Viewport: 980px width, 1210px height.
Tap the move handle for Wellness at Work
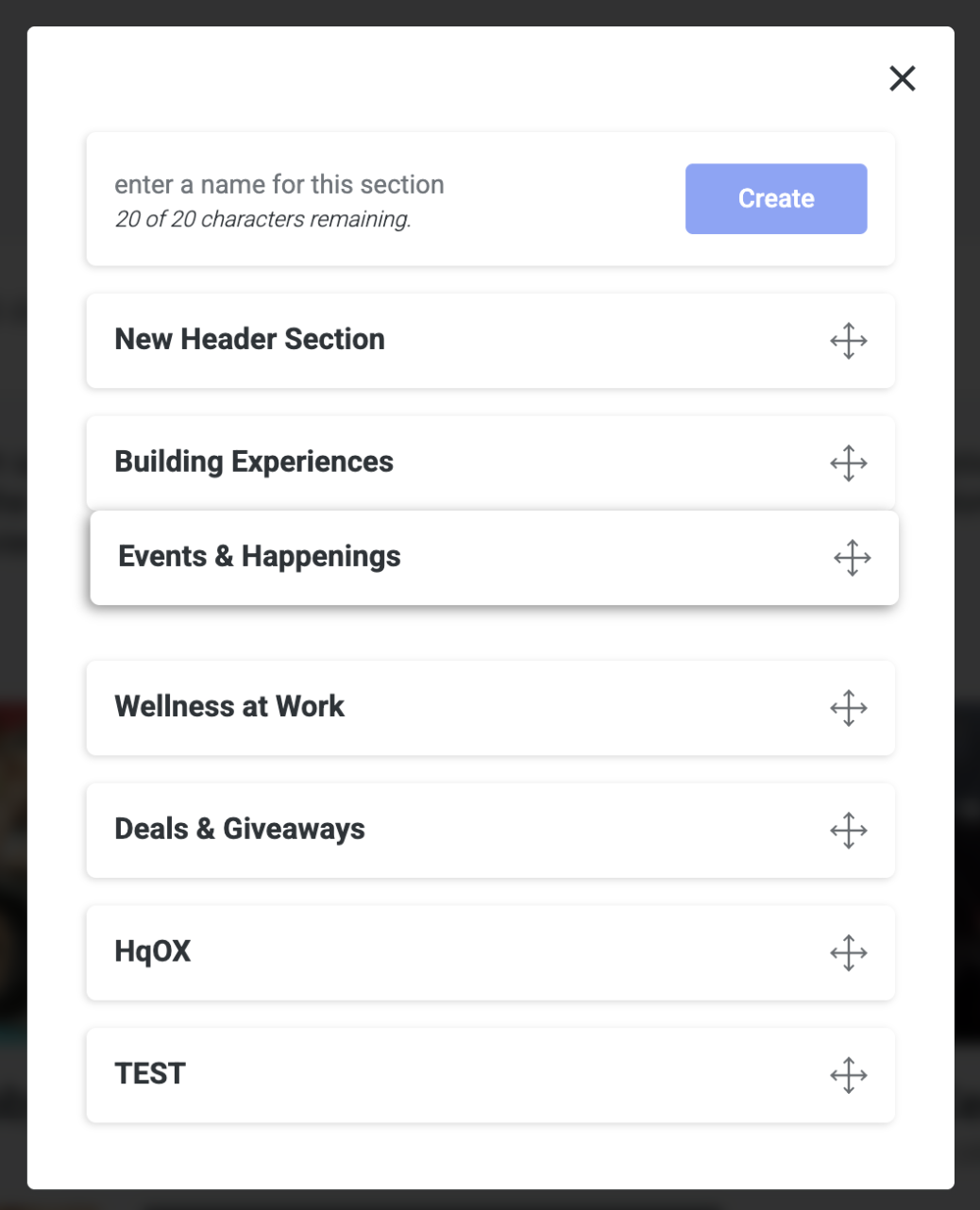tap(848, 708)
